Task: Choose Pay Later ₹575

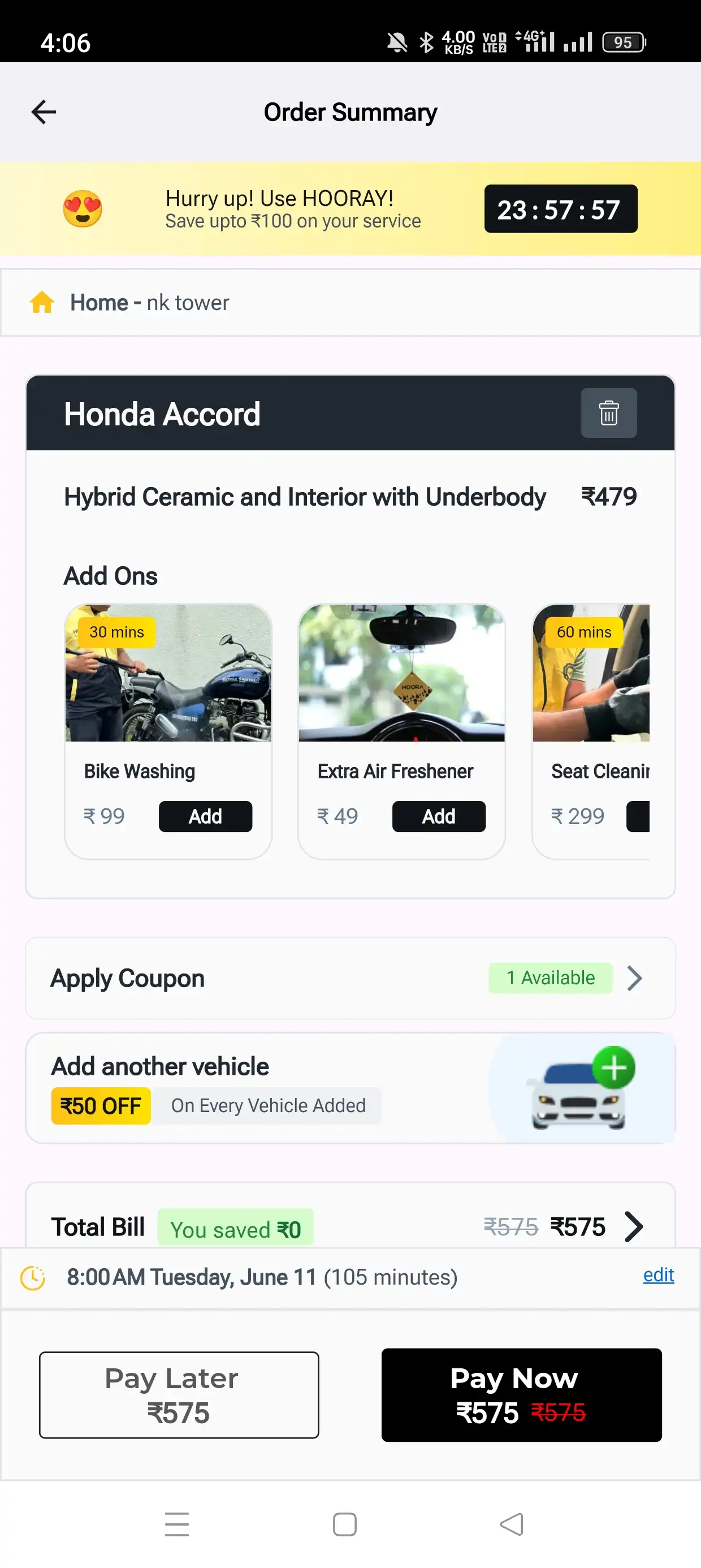Action: point(179,1394)
